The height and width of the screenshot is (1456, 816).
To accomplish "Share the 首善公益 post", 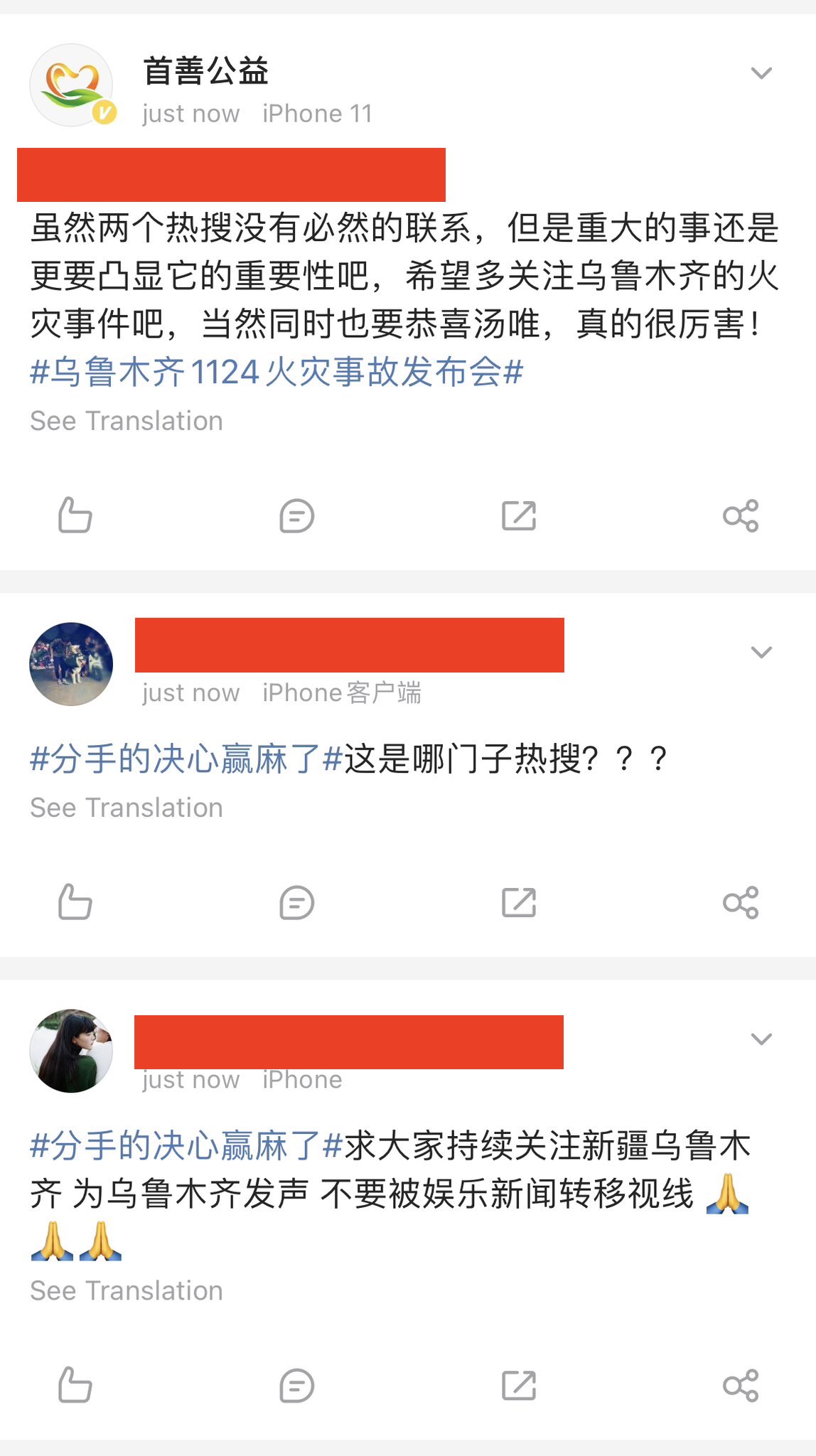I will point(741,515).
